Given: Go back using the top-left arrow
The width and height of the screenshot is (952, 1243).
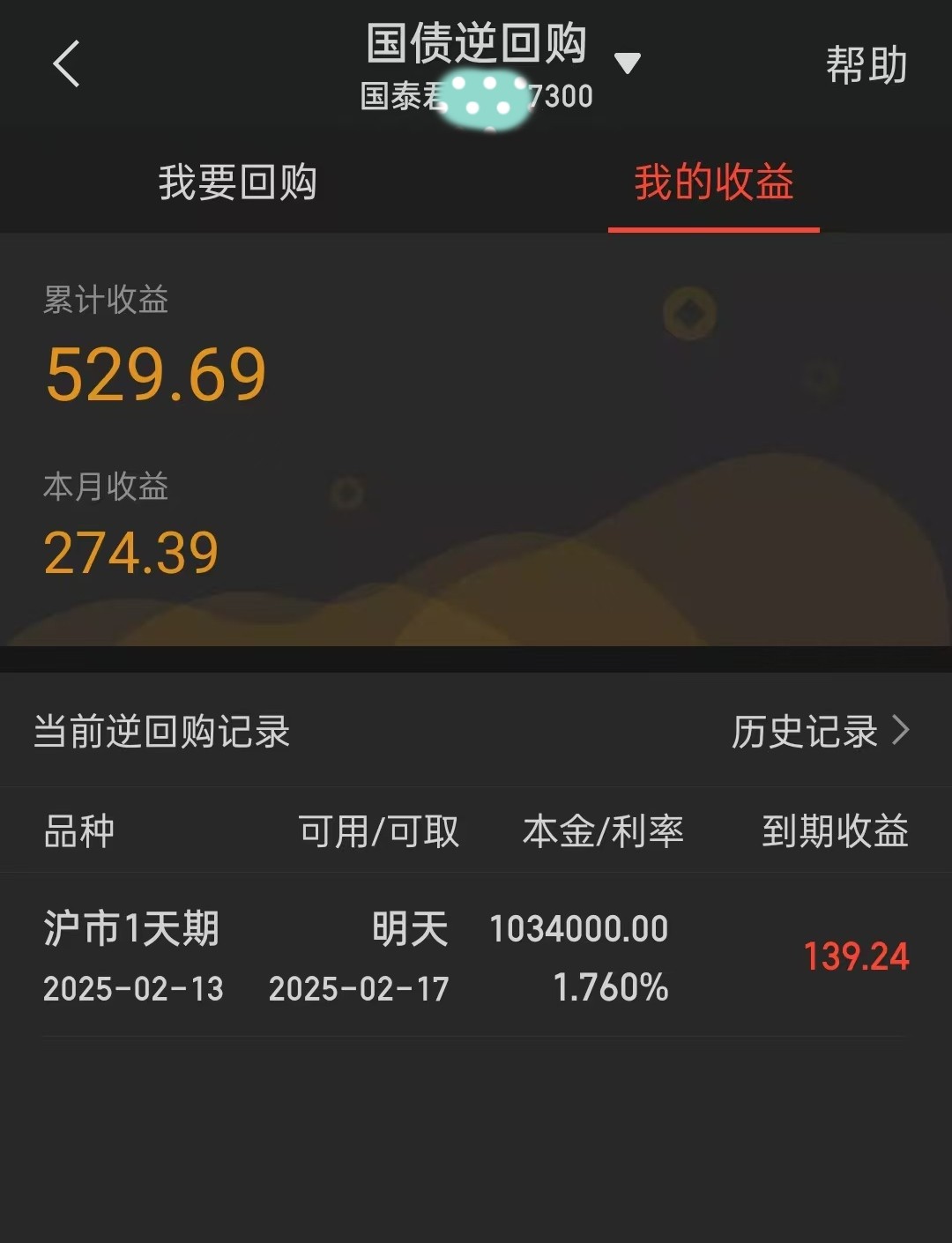Looking at the screenshot, I should 66,63.
